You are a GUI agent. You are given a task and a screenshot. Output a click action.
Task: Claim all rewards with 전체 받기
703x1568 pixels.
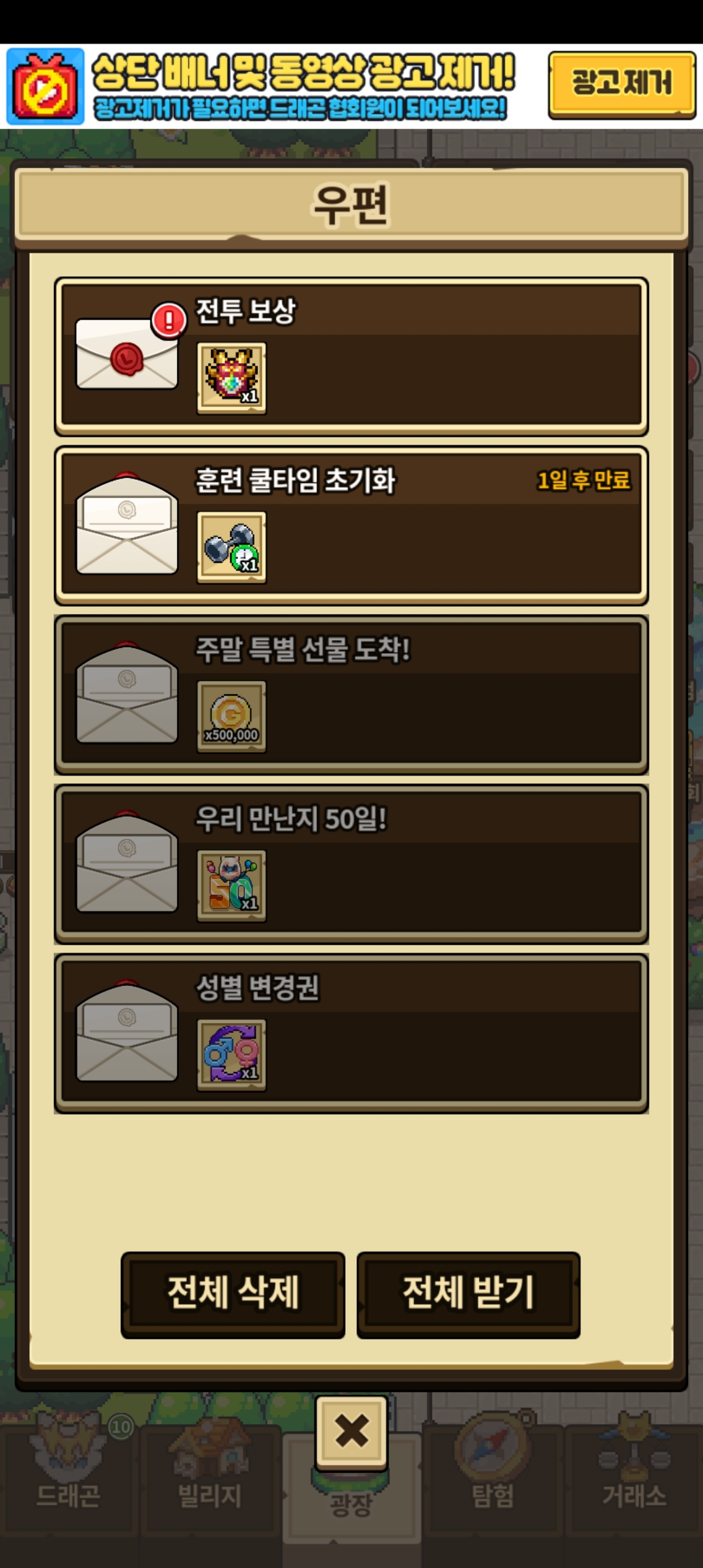[x=468, y=1294]
